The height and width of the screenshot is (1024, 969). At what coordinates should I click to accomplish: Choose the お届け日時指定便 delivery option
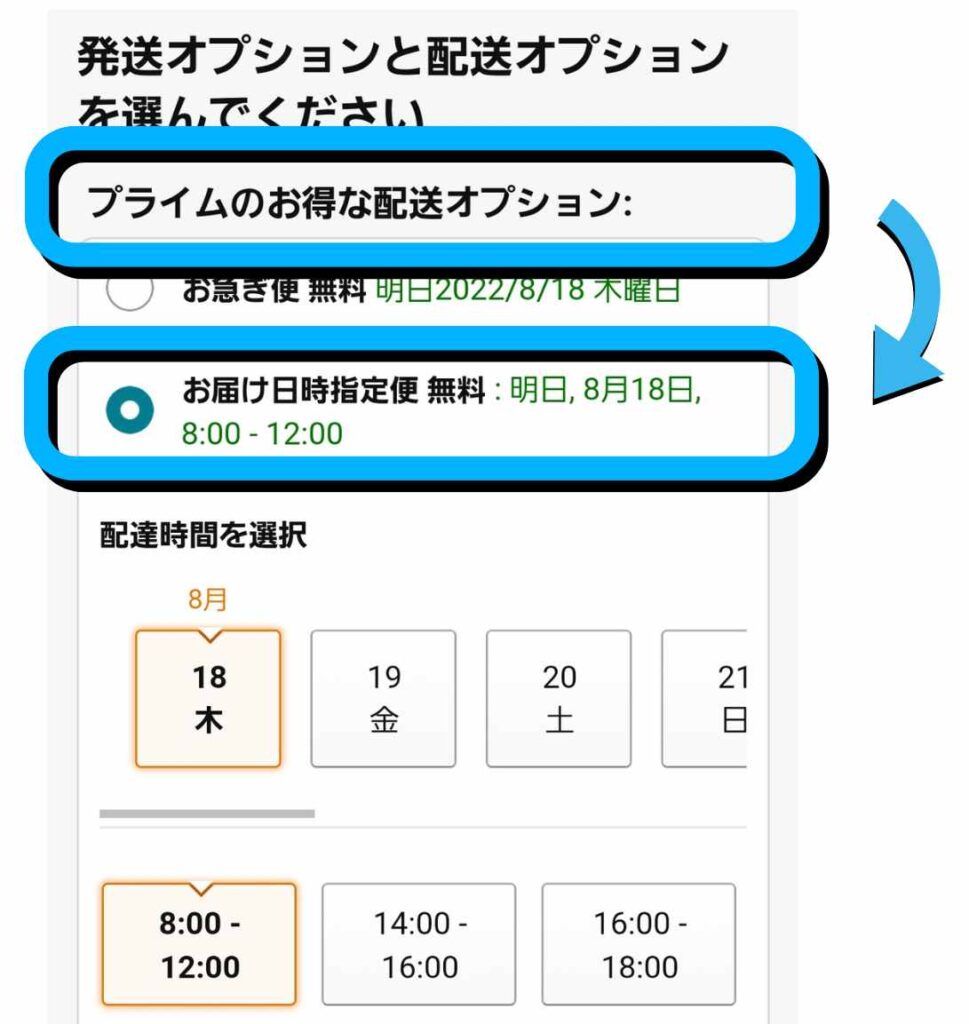pyautogui.click(x=129, y=410)
